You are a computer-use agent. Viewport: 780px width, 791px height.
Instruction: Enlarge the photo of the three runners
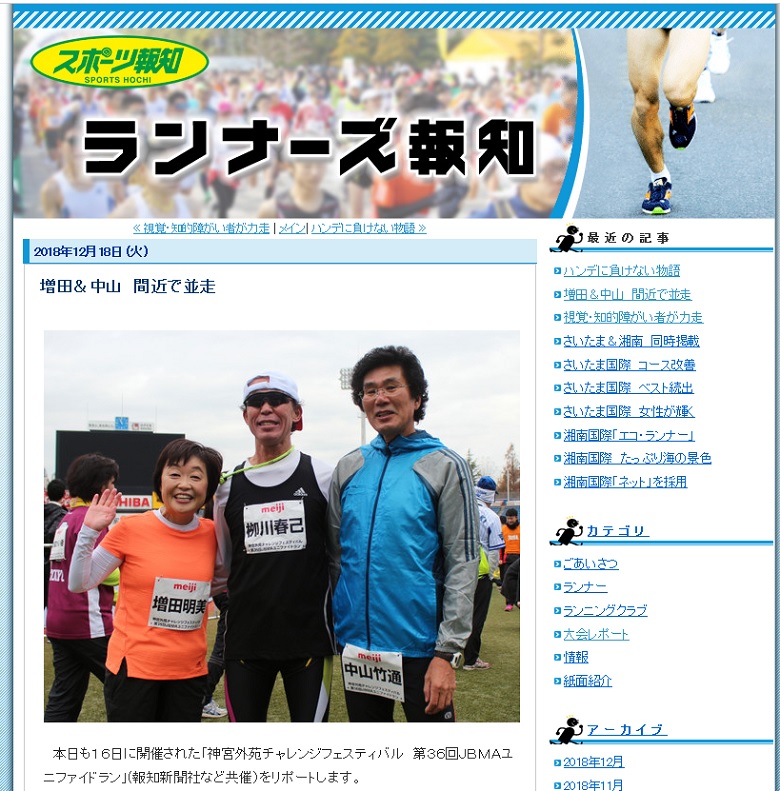(281, 526)
